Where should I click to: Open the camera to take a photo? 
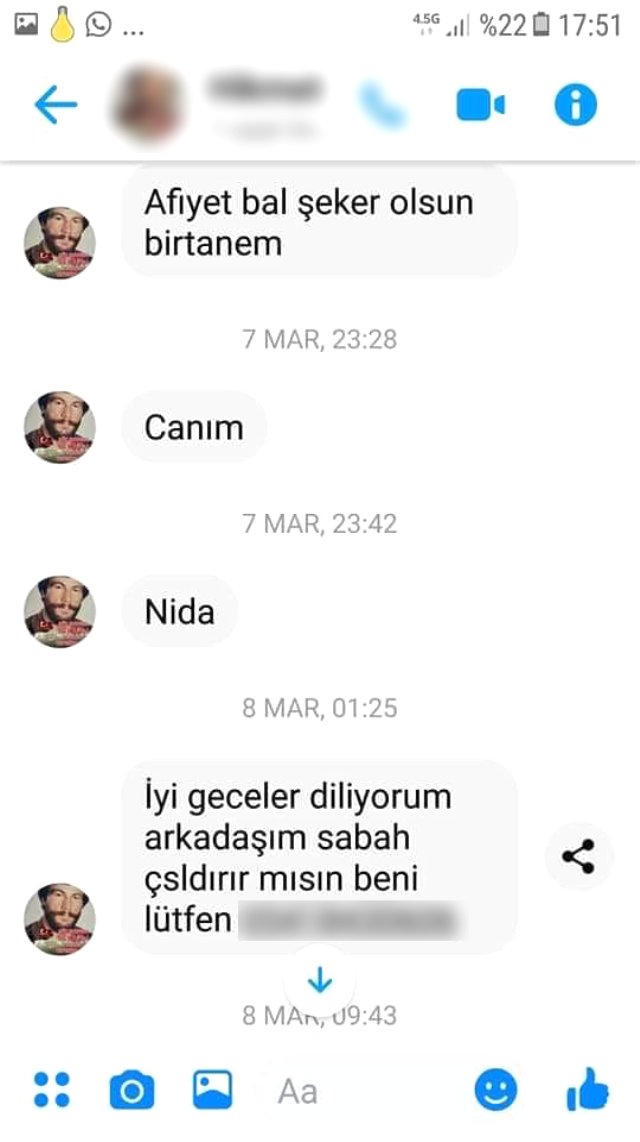[131, 1089]
